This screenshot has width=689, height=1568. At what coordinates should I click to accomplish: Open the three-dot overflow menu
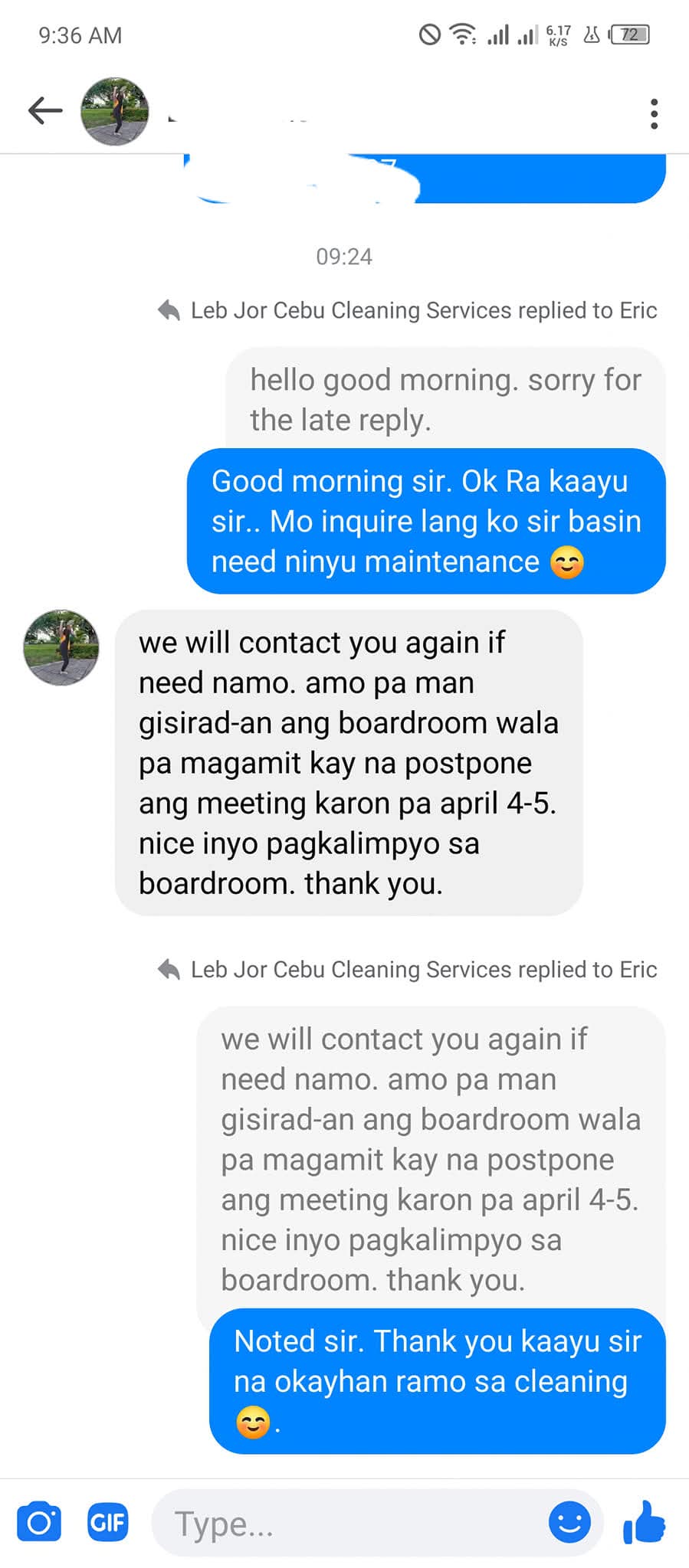(653, 113)
